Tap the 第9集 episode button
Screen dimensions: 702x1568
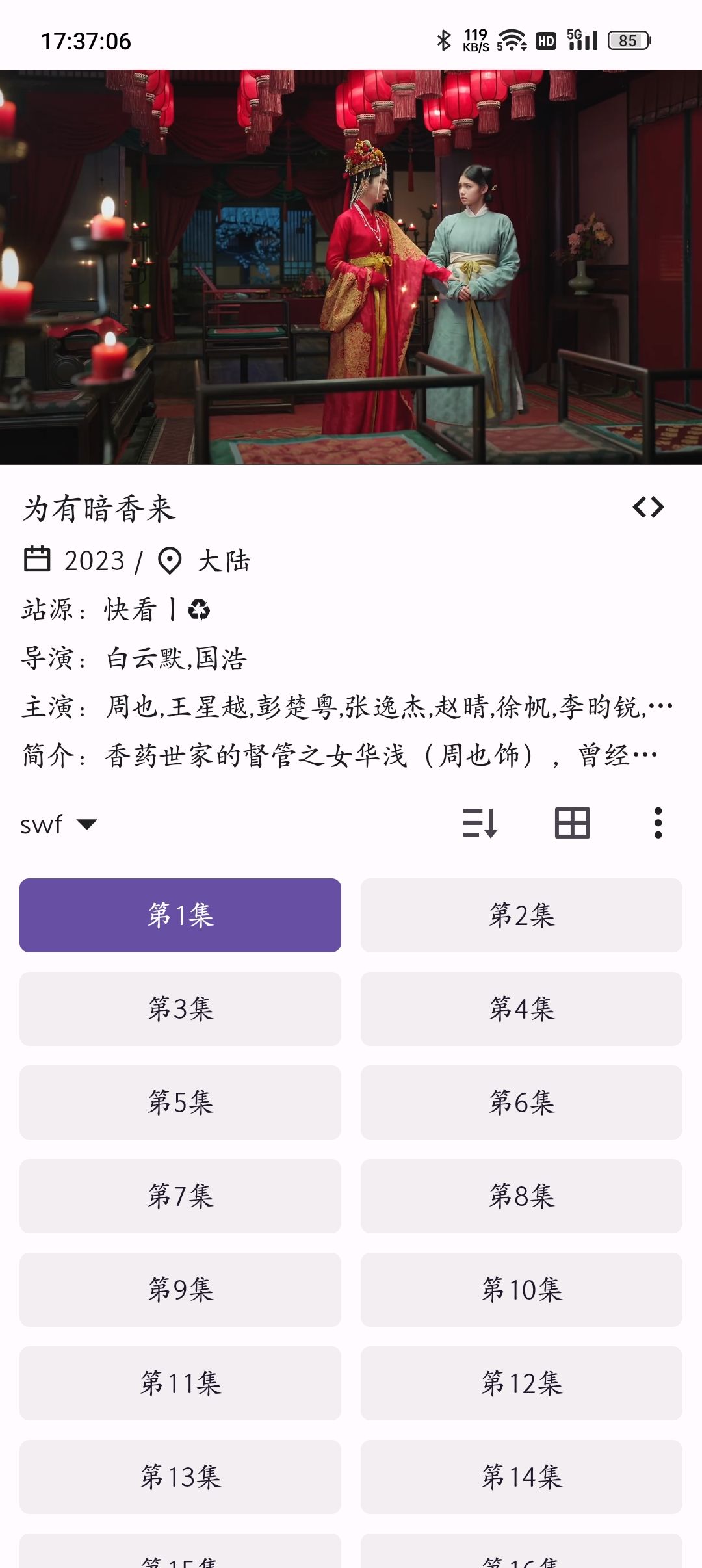click(180, 1290)
